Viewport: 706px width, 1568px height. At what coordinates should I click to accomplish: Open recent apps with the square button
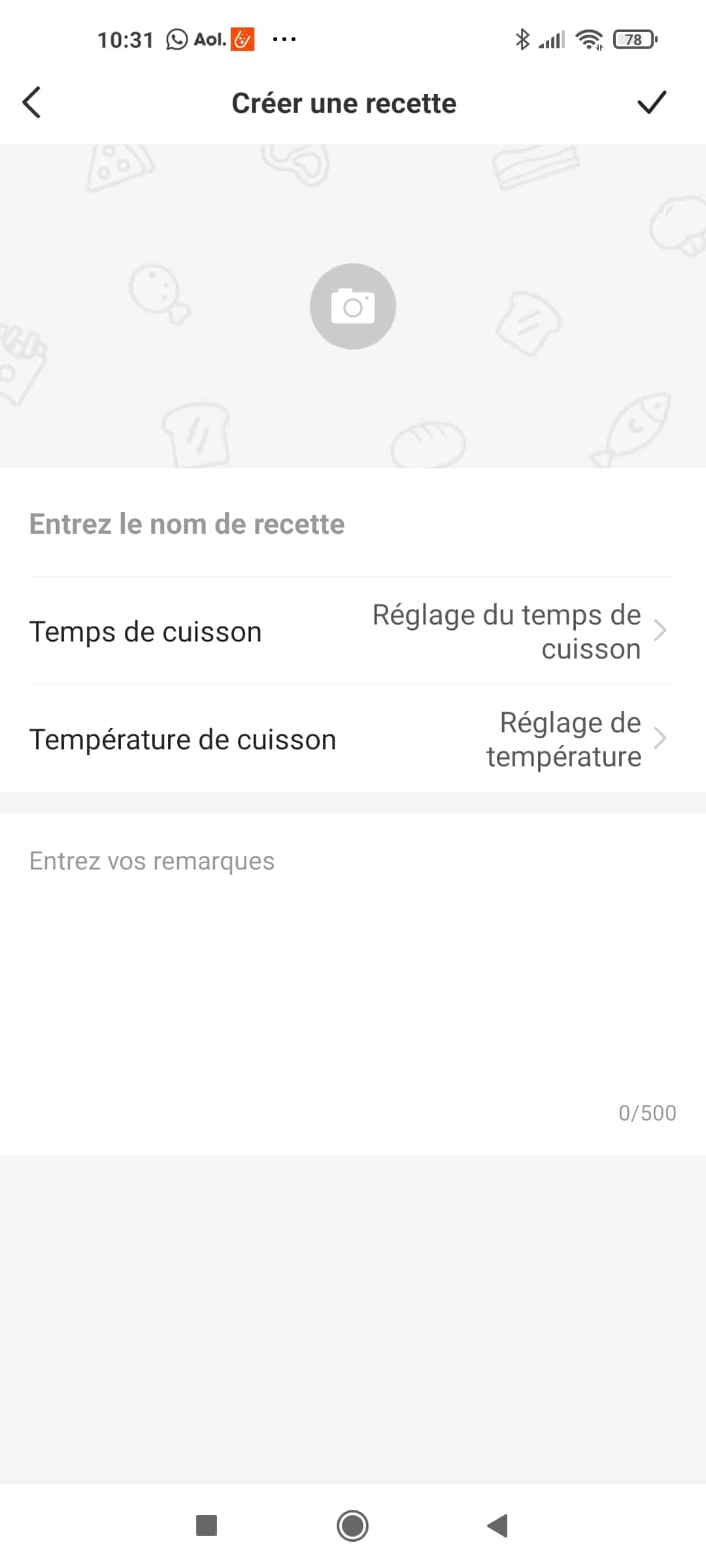[207, 1526]
